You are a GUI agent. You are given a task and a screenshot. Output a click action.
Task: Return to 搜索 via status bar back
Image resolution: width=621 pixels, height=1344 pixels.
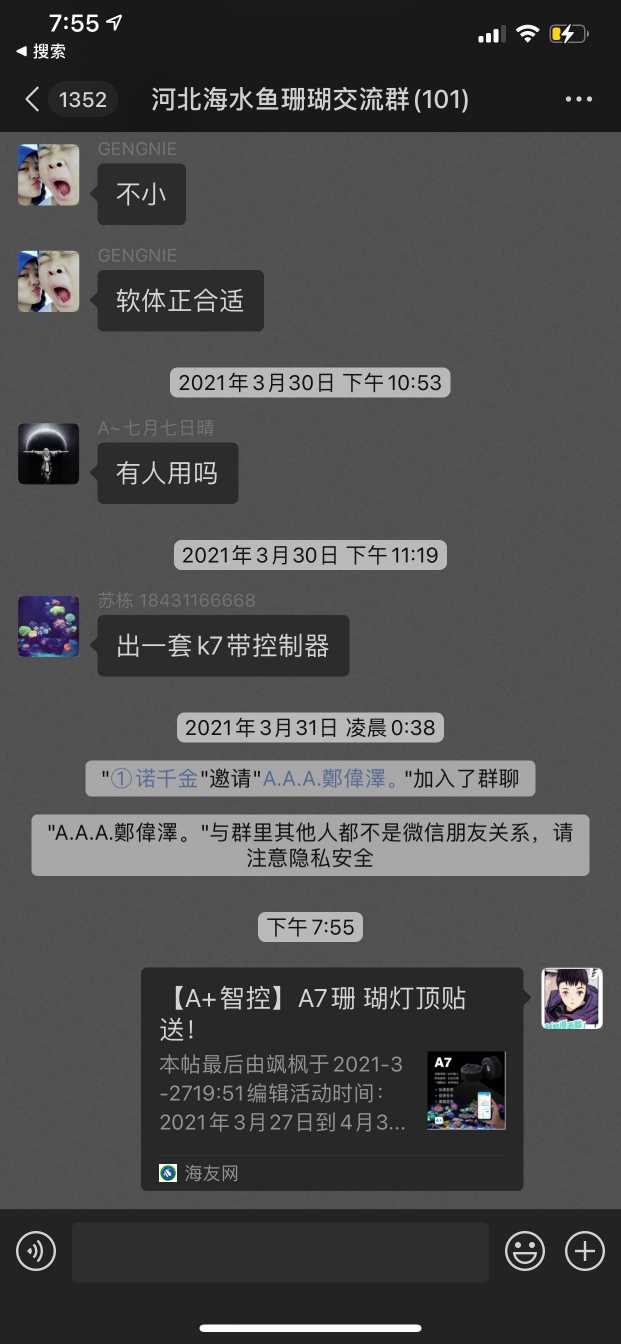pyautogui.click(x=42, y=51)
